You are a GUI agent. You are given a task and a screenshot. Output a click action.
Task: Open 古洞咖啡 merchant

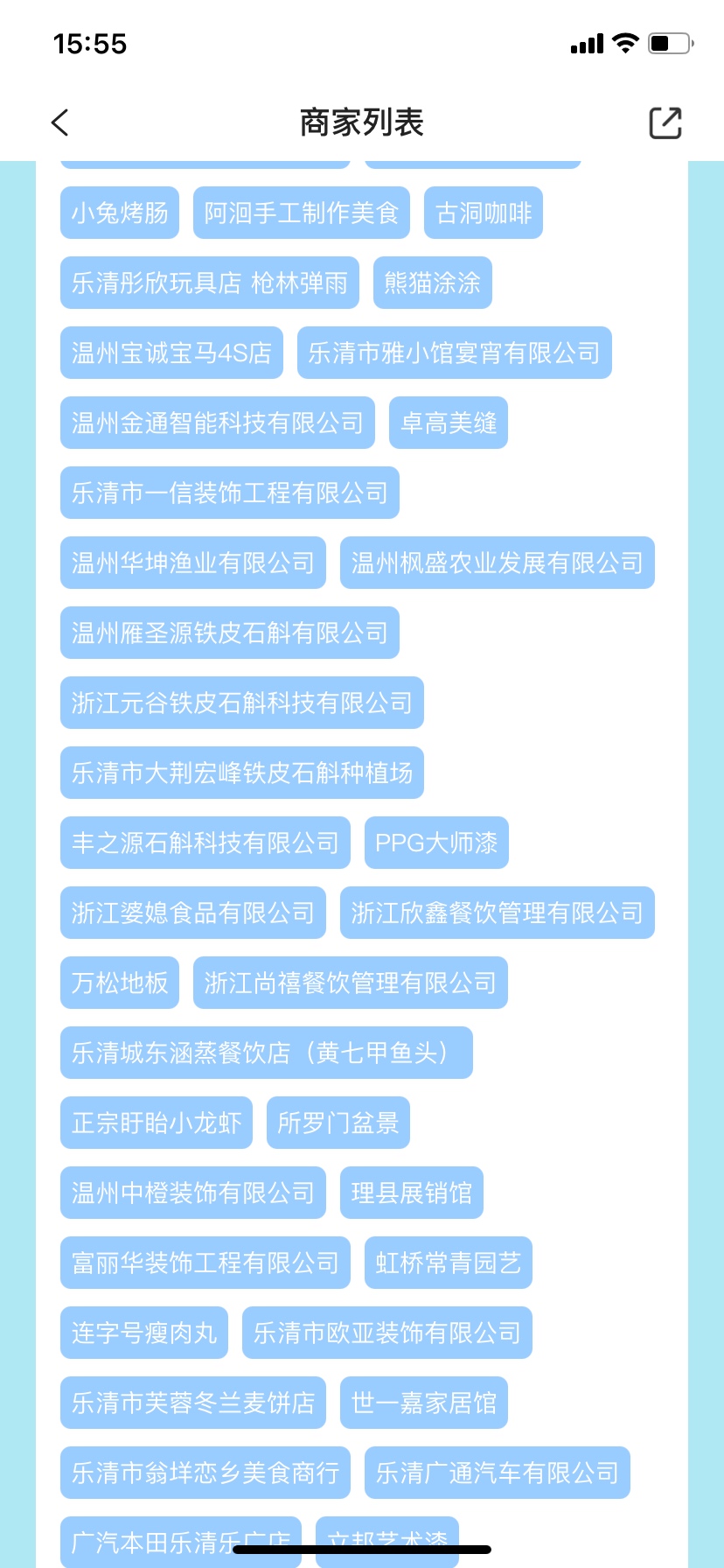click(484, 213)
